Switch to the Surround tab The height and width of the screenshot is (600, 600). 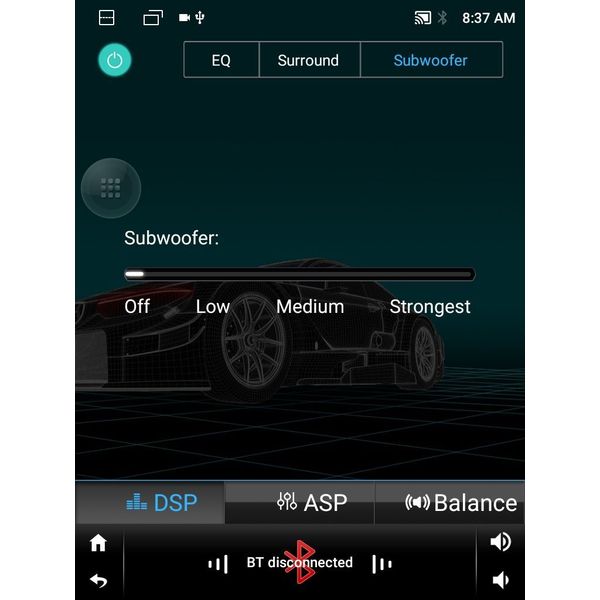pos(308,60)
